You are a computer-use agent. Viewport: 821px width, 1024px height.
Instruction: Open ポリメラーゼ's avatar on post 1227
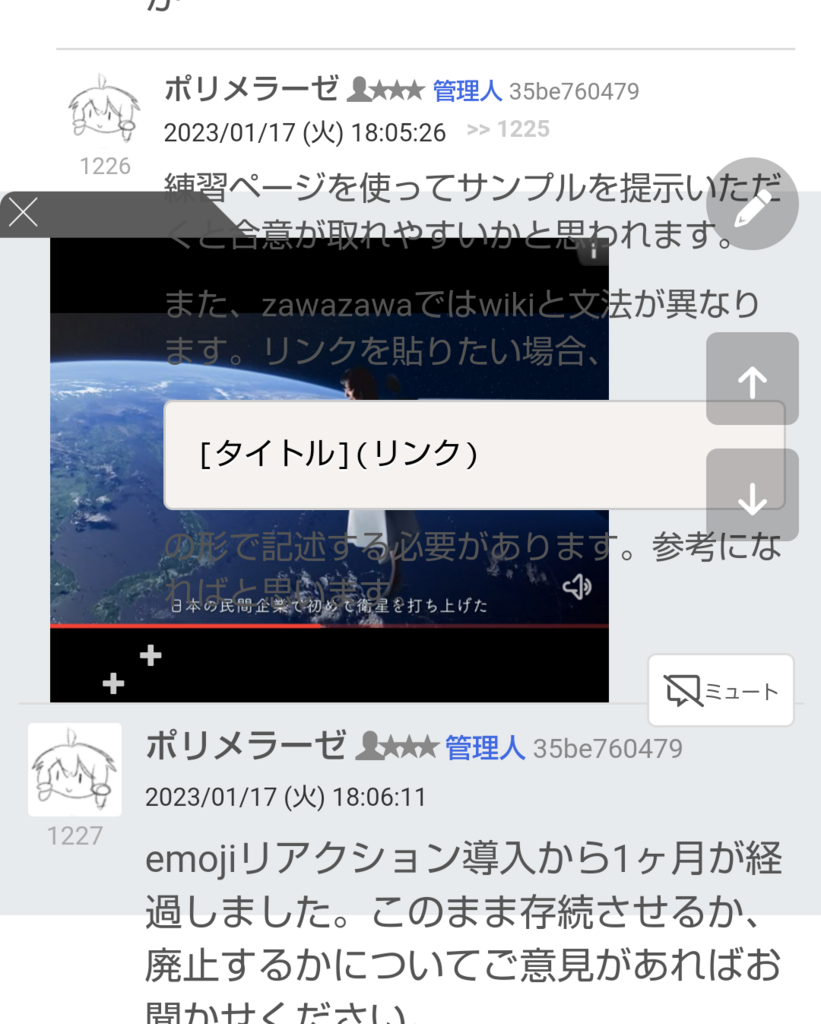(75, 769)
